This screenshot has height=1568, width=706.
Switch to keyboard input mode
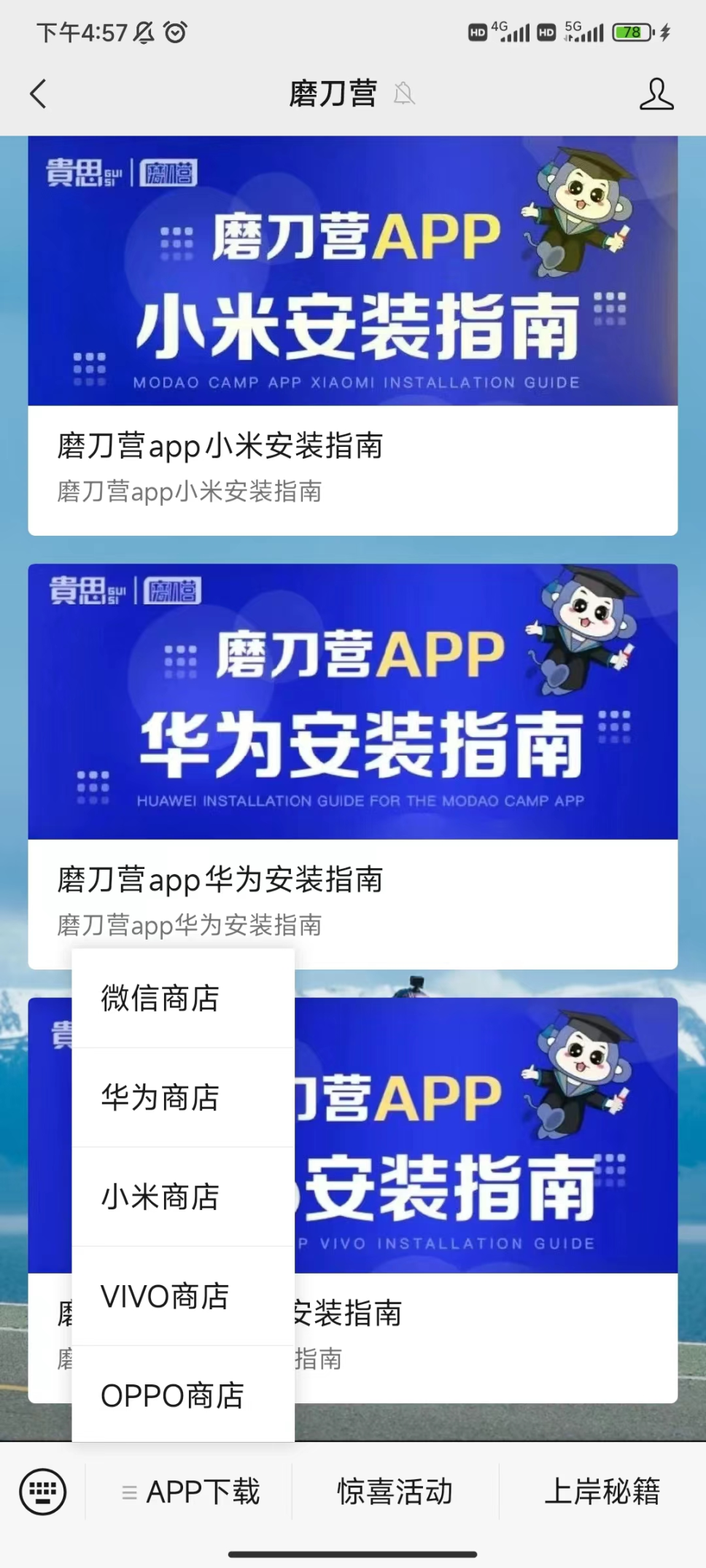(x=42, y=1491)
